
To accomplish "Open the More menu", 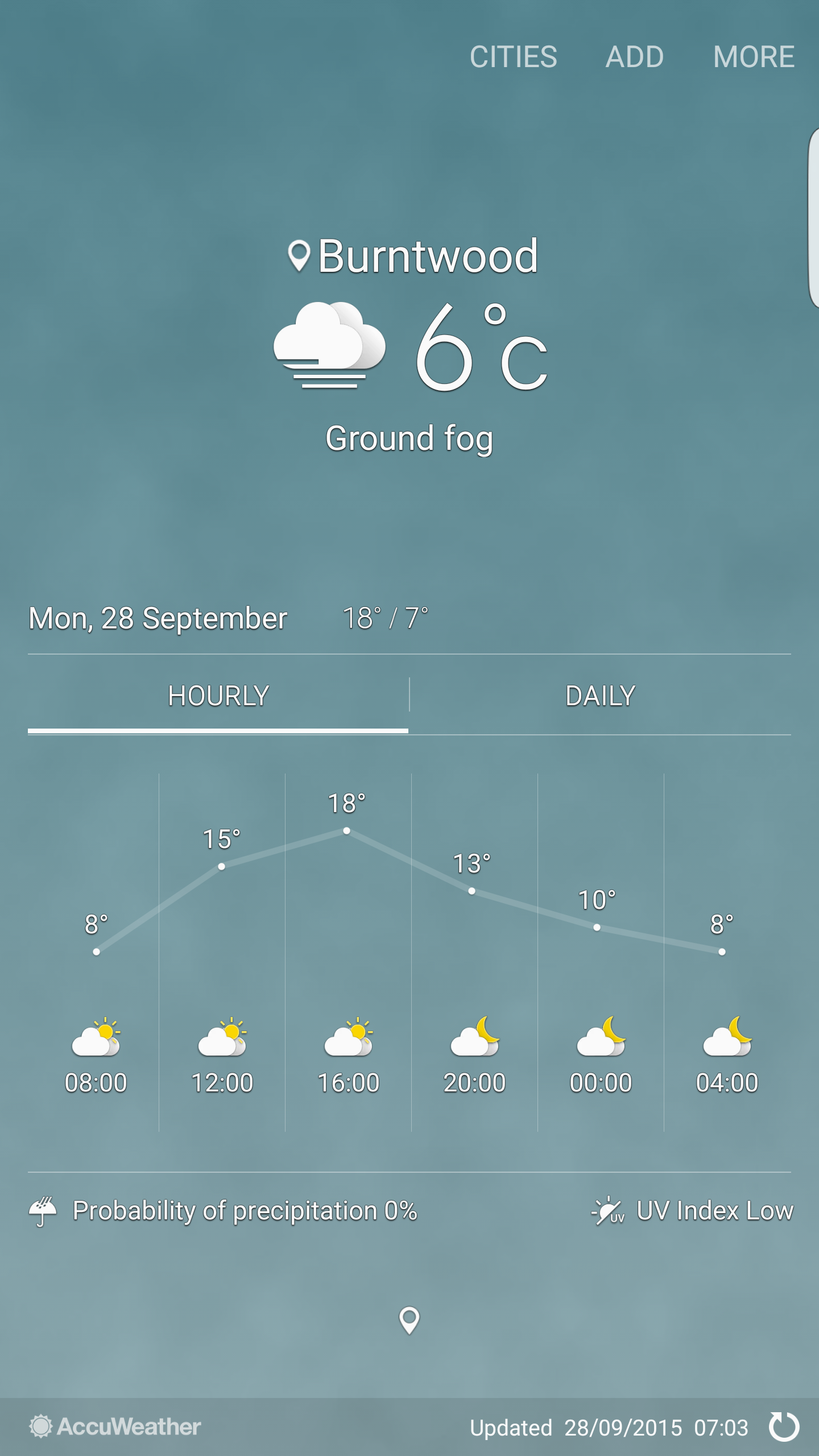I will [754, 57].
